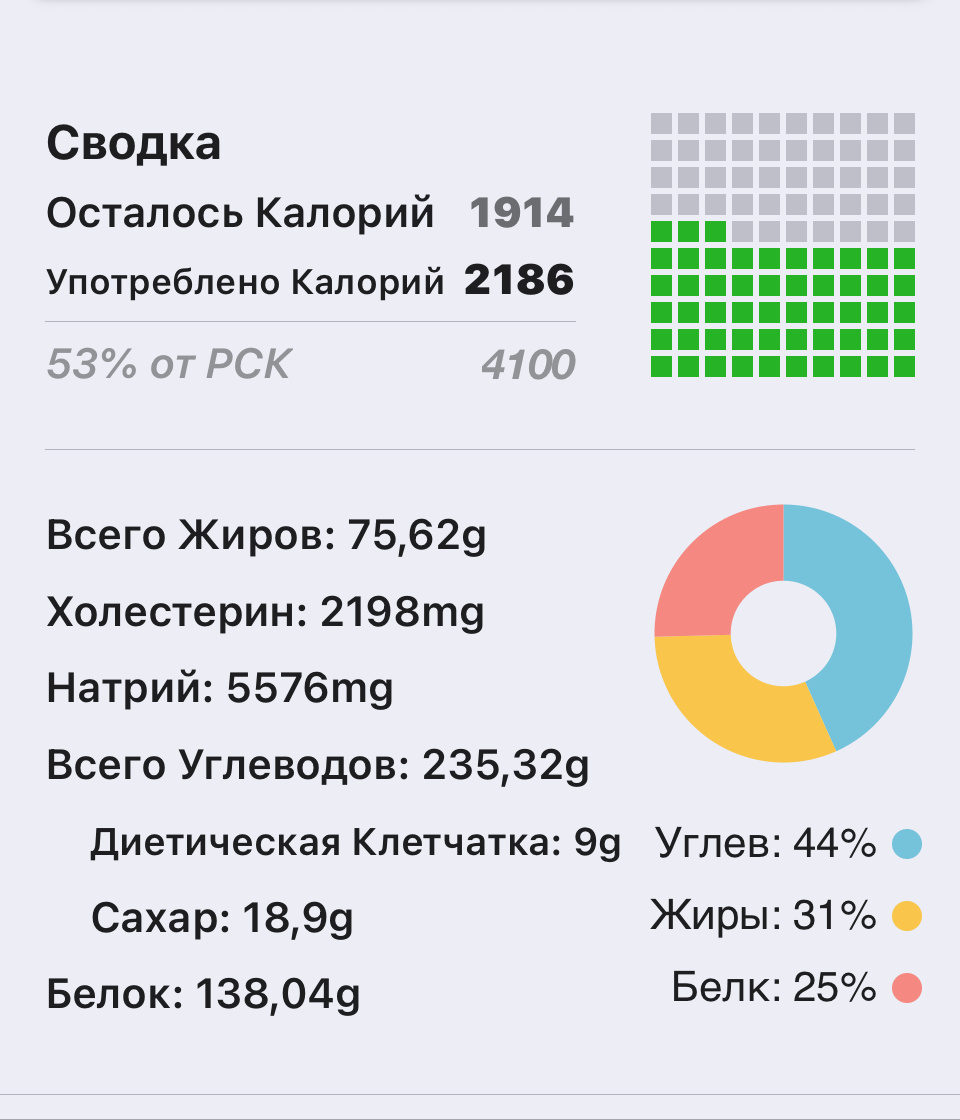The image size is (960, 1120).
Task: Select the 'Диетическая Клетчатка: 9g' sub-item
Action: pos(355,841)
